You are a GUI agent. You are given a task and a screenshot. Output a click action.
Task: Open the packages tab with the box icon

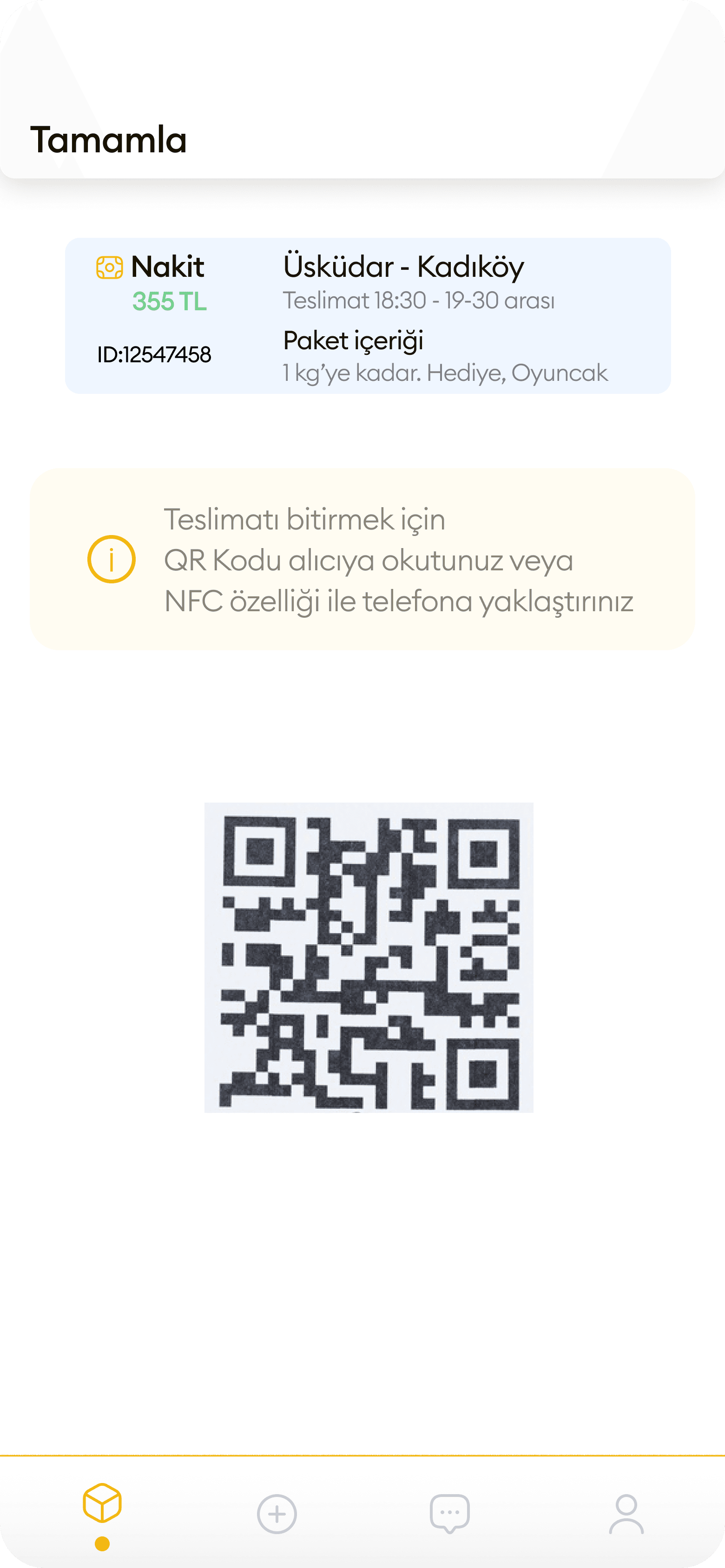click(102, 1503)
